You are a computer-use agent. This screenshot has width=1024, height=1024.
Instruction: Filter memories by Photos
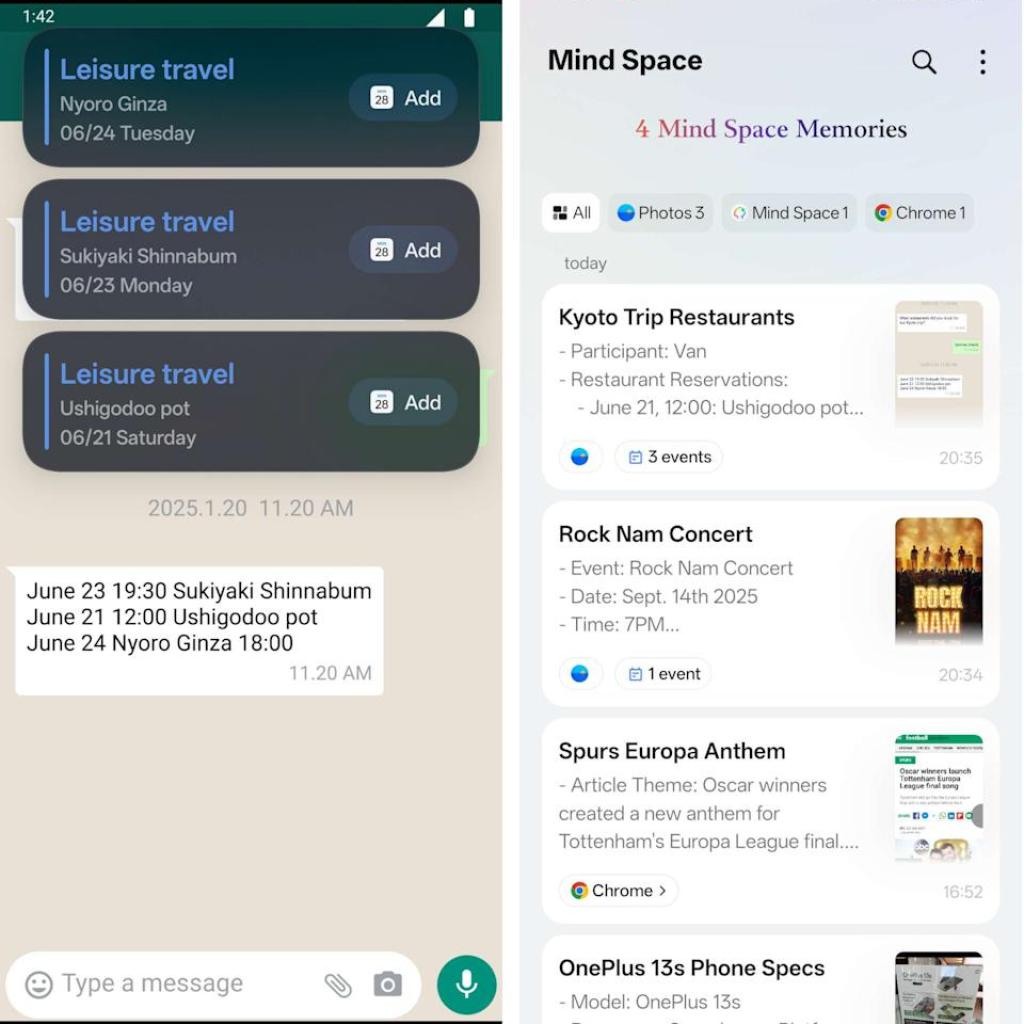pos(660,213)
